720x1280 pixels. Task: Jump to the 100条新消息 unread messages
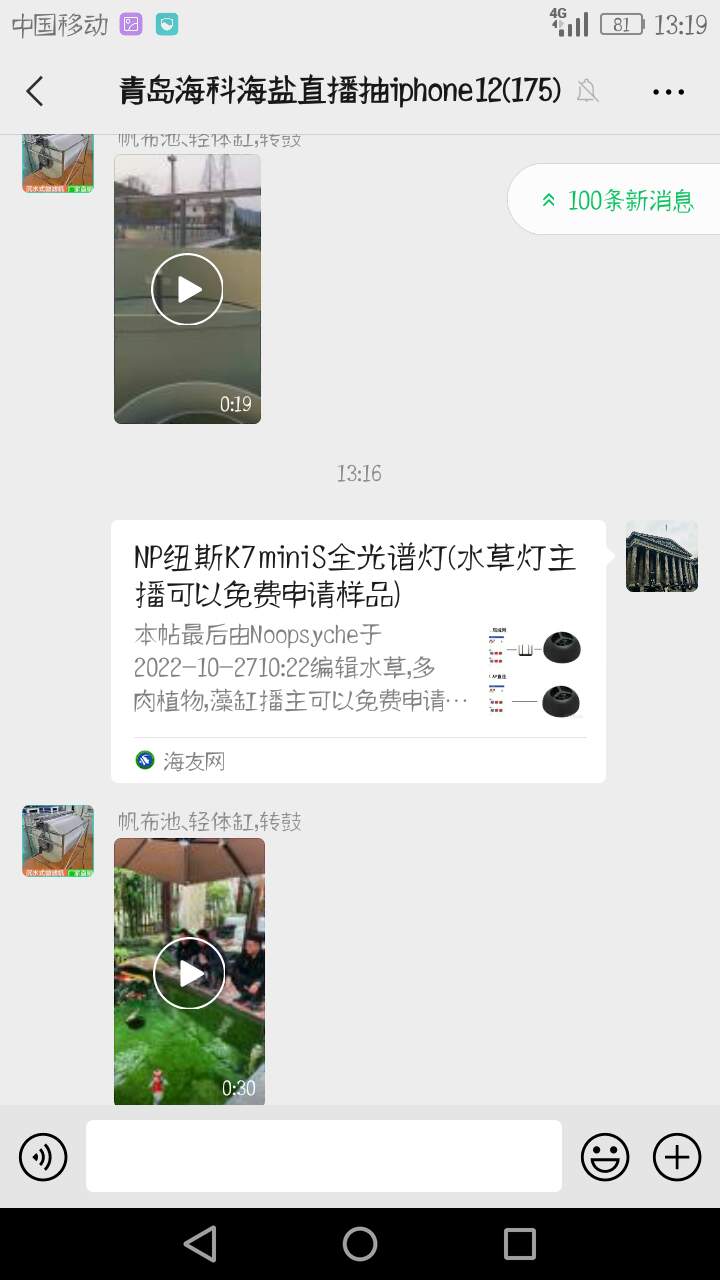[x=617, y=200]
